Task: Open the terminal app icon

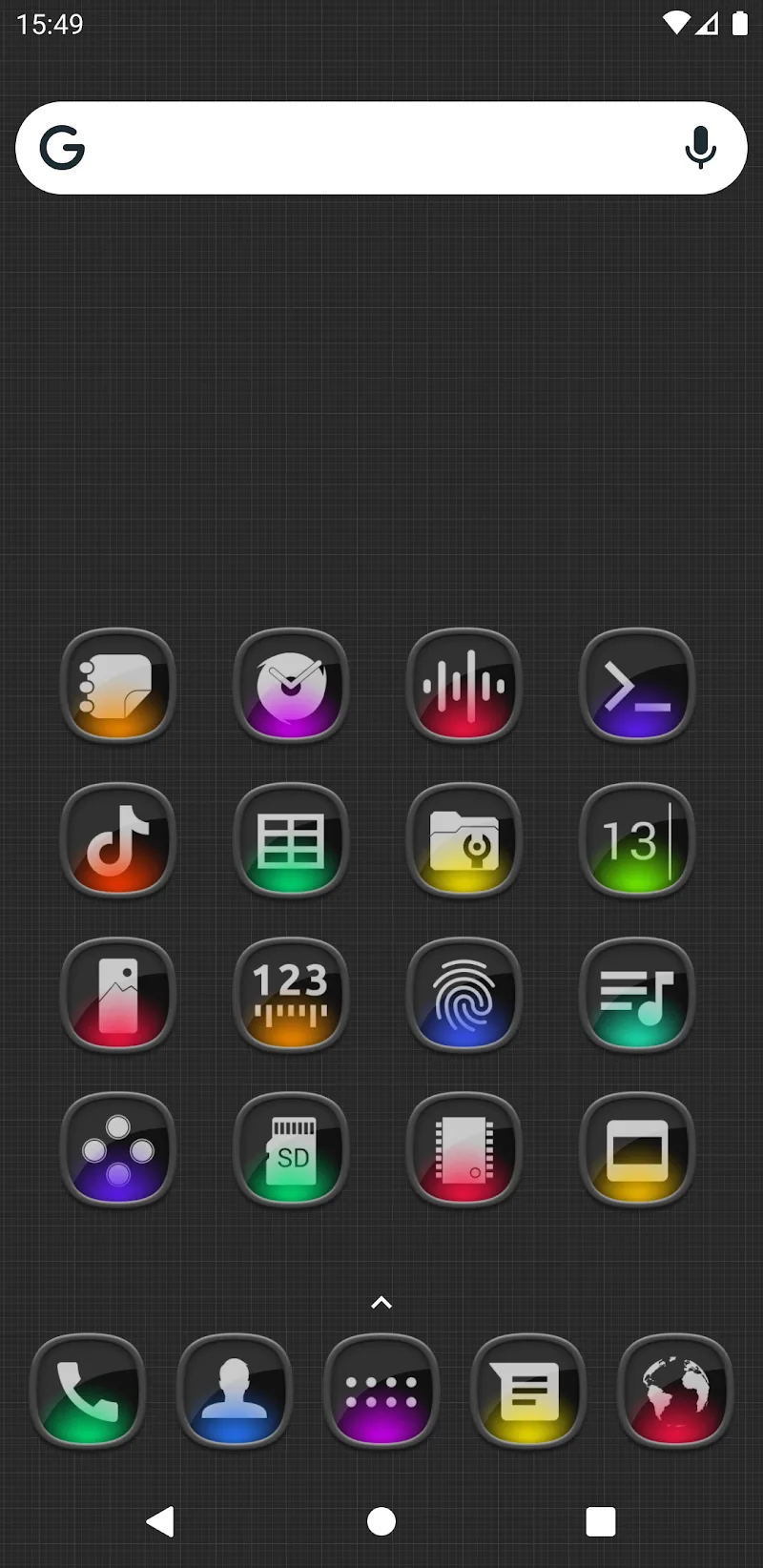Action: click(x=637, y=685)
